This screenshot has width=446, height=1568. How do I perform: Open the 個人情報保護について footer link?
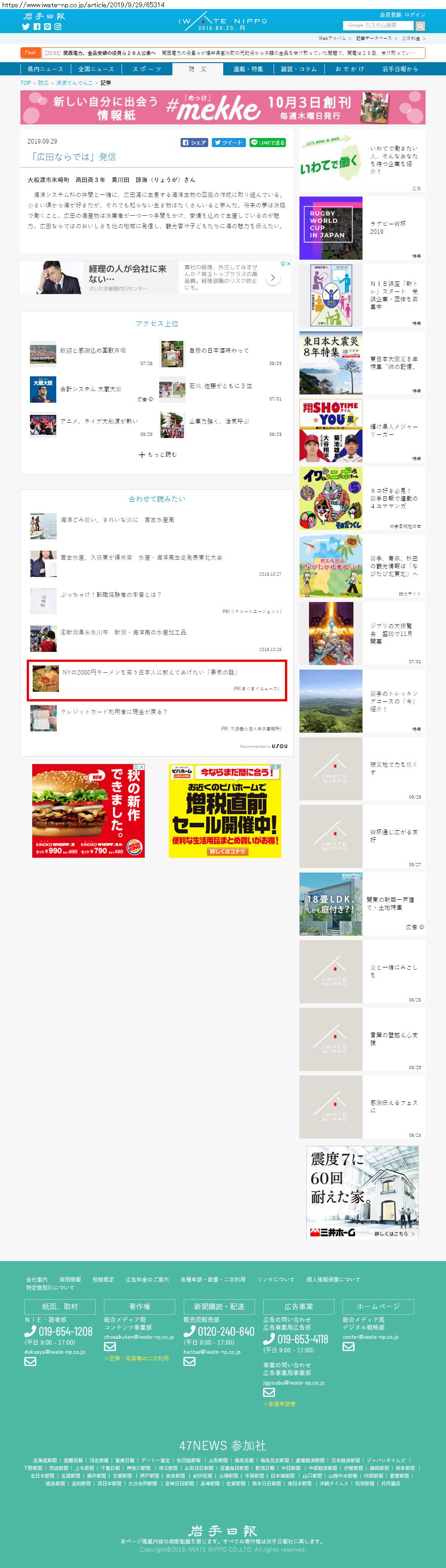(333, 1279)
